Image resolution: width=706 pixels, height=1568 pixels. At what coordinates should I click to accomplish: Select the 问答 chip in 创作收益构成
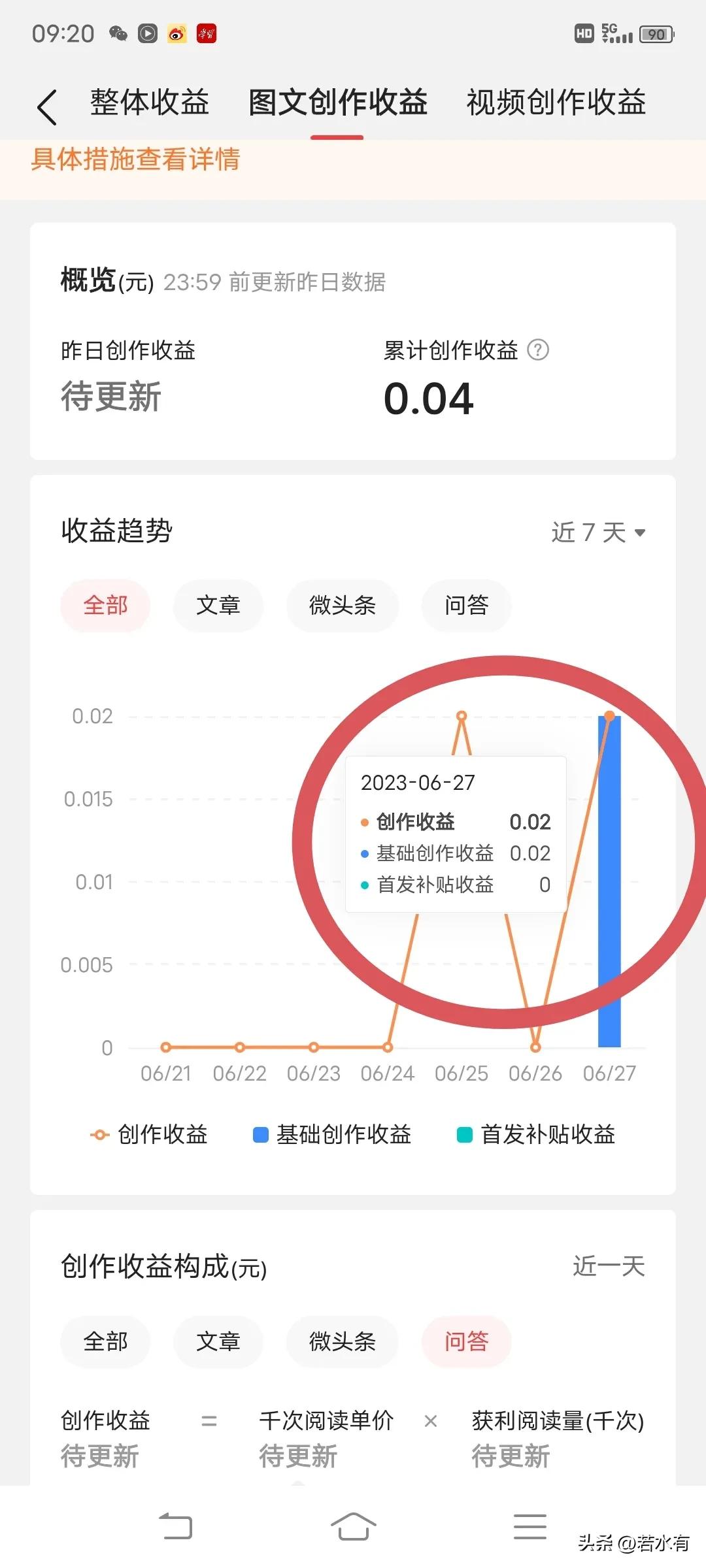[x=466, y=1343]
